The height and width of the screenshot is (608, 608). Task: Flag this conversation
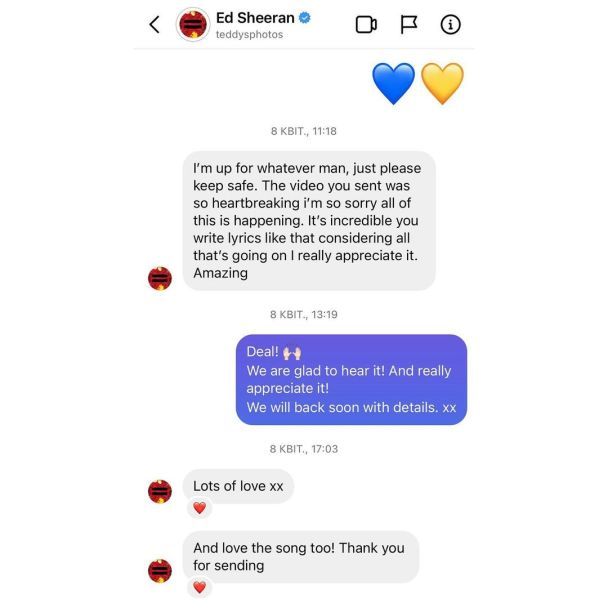(x=409, y=25)
